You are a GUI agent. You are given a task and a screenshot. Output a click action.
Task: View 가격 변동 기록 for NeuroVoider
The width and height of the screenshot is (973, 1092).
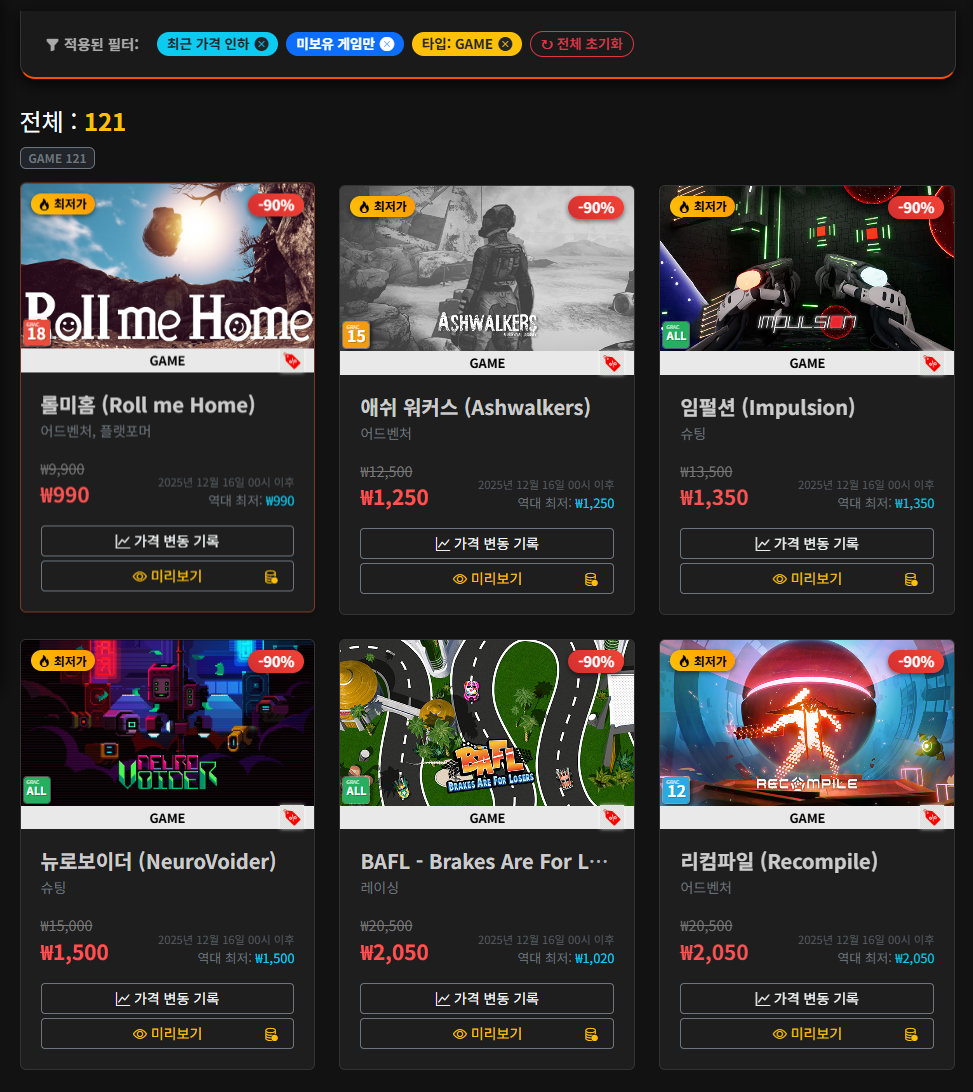[x=167, y=998]
